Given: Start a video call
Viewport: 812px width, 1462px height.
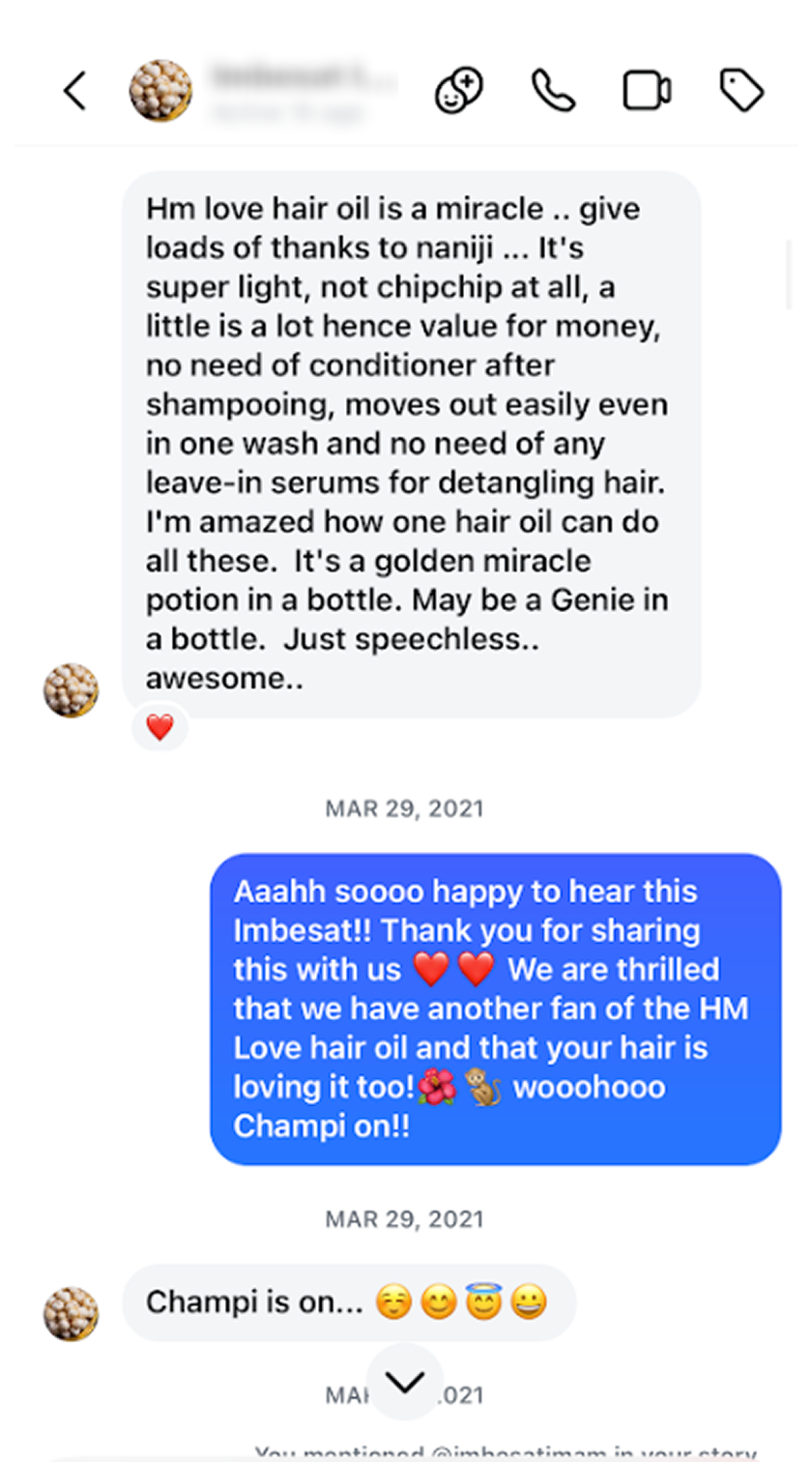Looking at the screenshot, I should click(x=647, y=91).
